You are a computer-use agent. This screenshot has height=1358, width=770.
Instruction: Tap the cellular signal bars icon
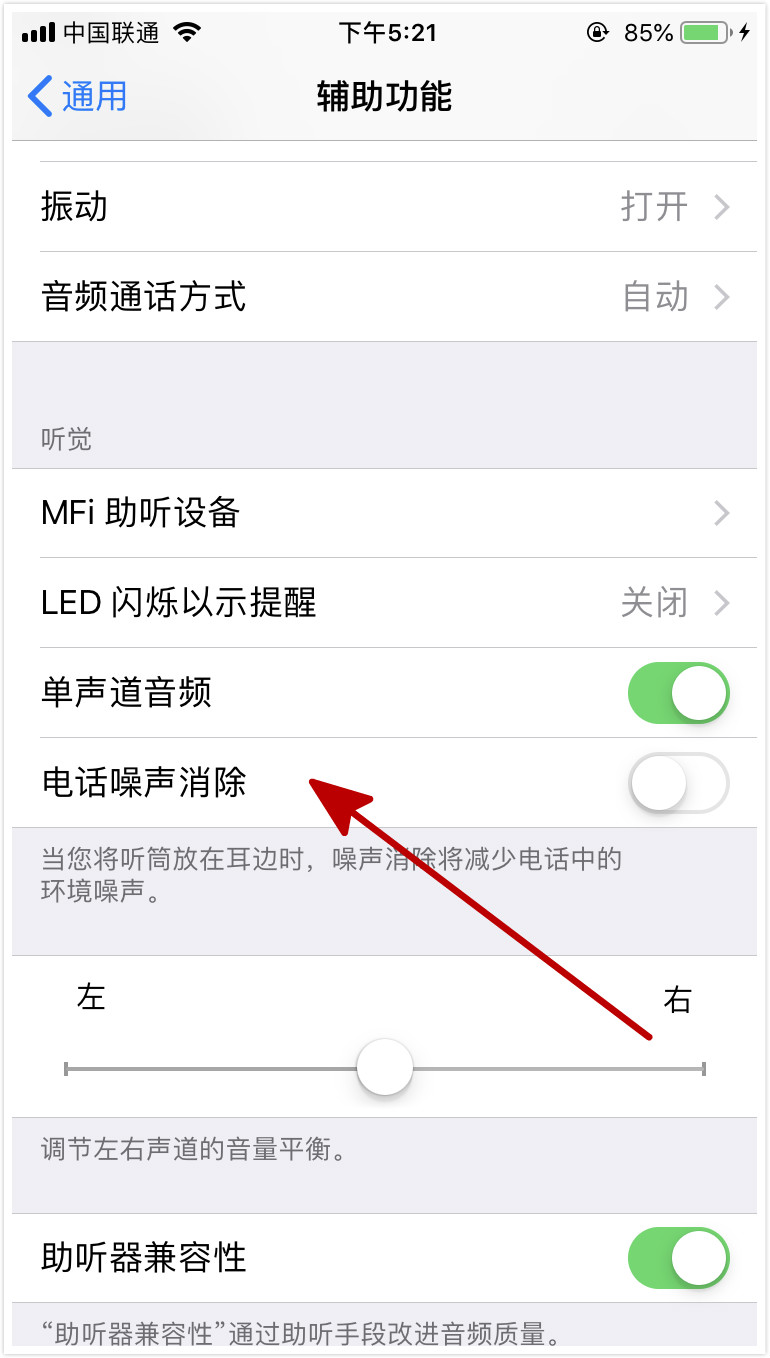(35, 32)
